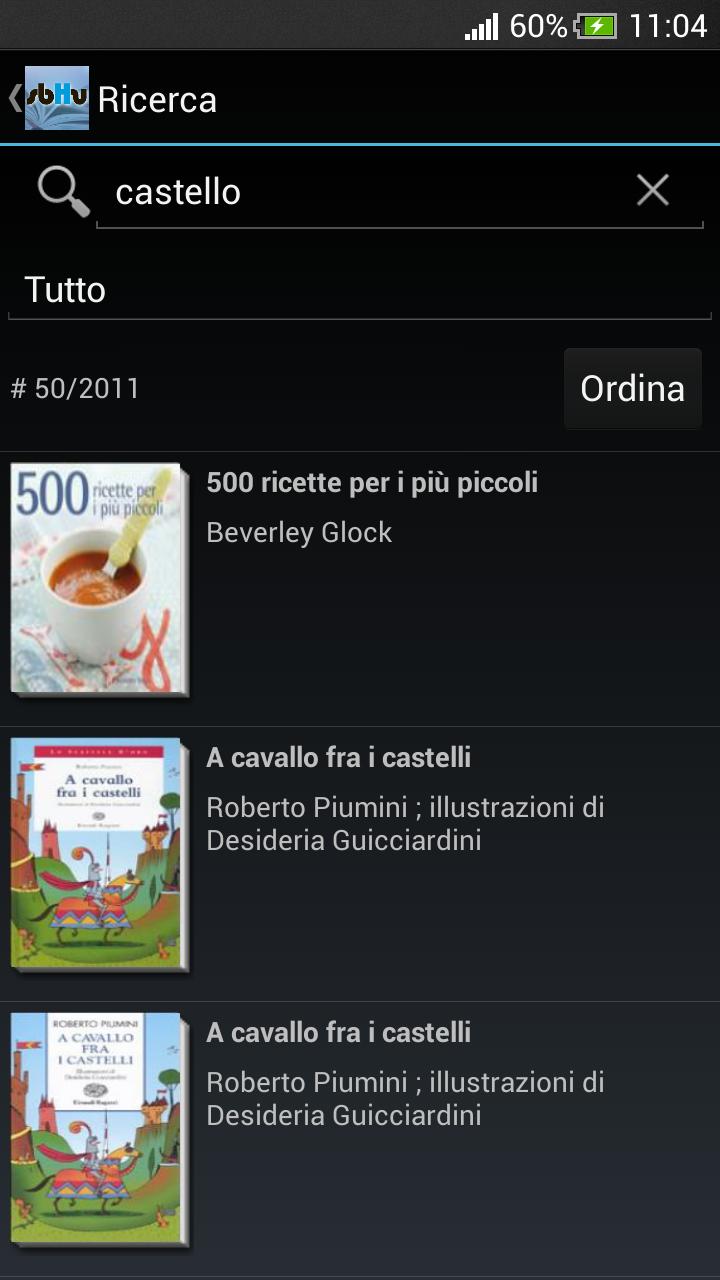The image size is (720, 1280).
Task: Go back using the app icon
Action: pos(50,98)
